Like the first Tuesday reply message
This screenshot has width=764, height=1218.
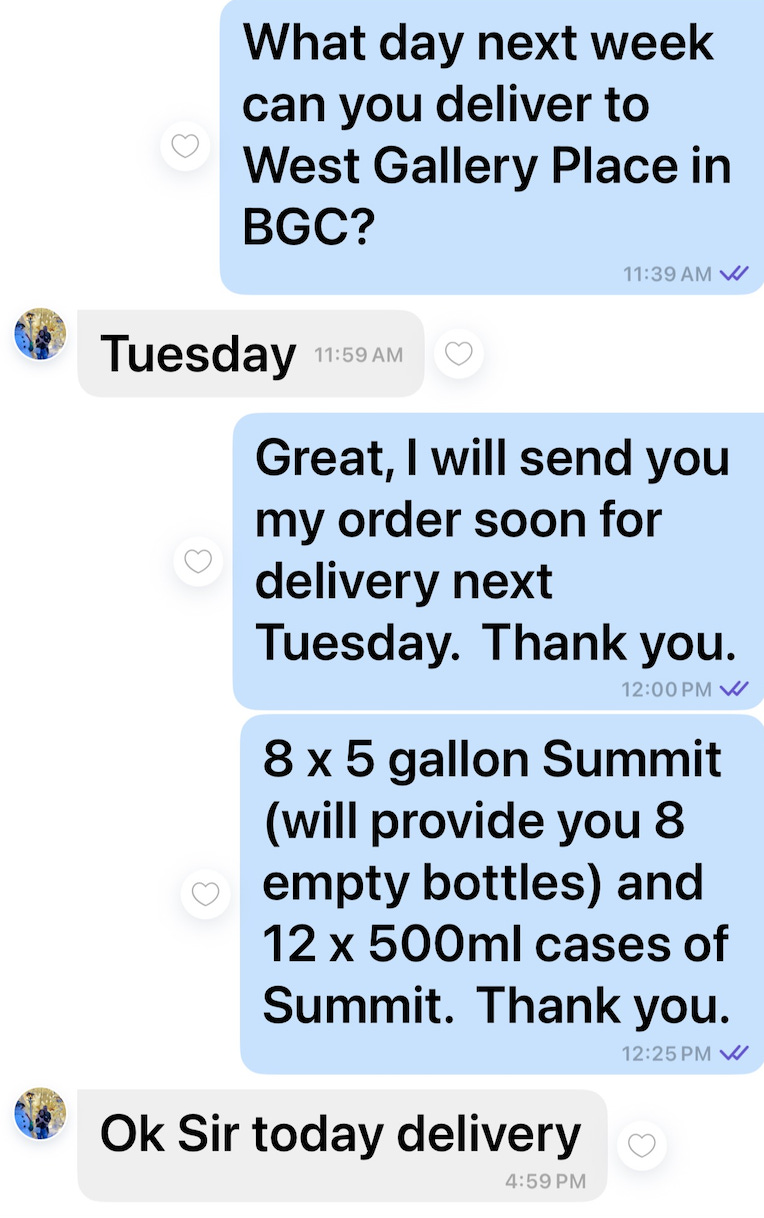[x=458, y=353]
